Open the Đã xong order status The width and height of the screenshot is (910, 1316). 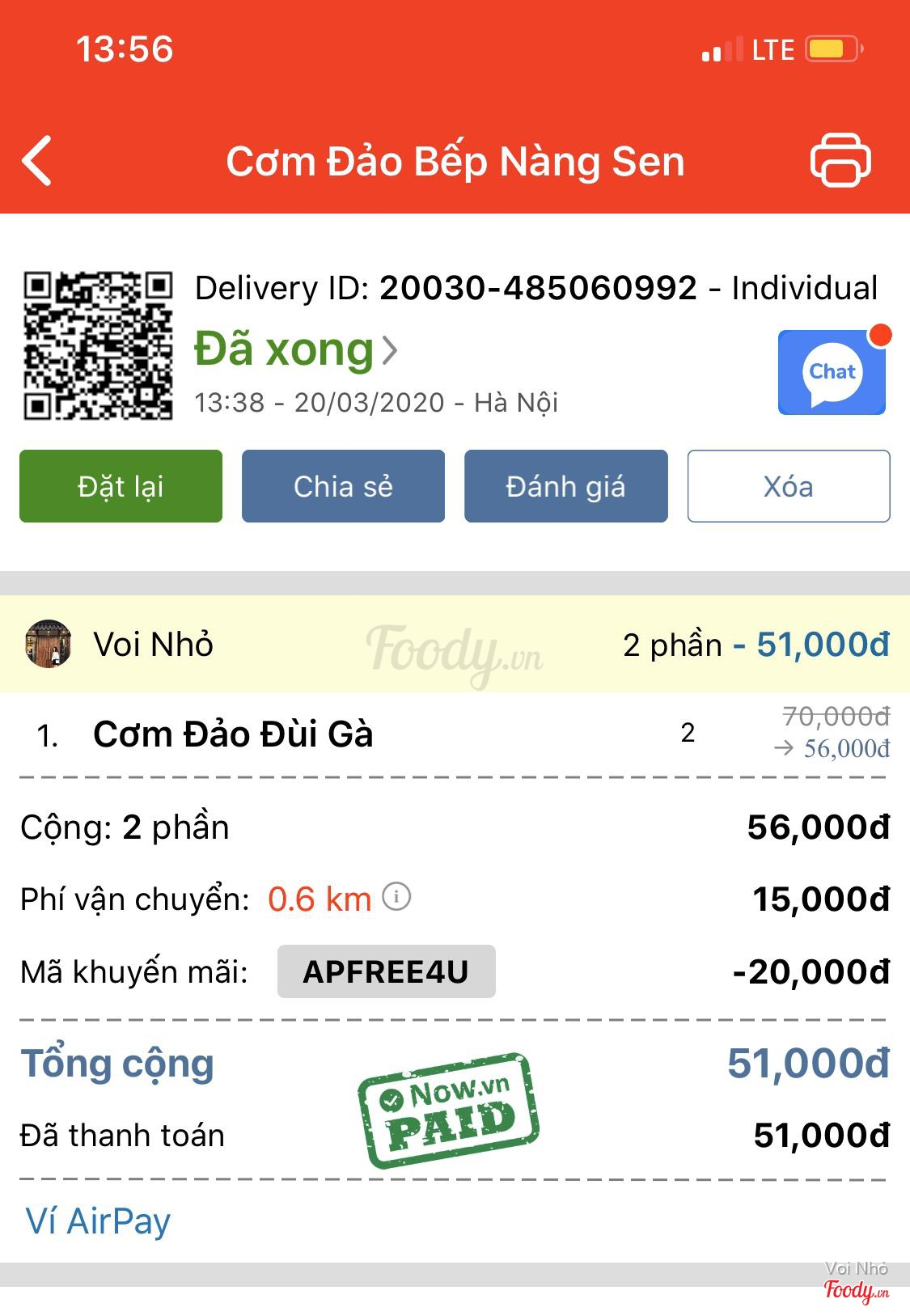[x=296, y=350]
